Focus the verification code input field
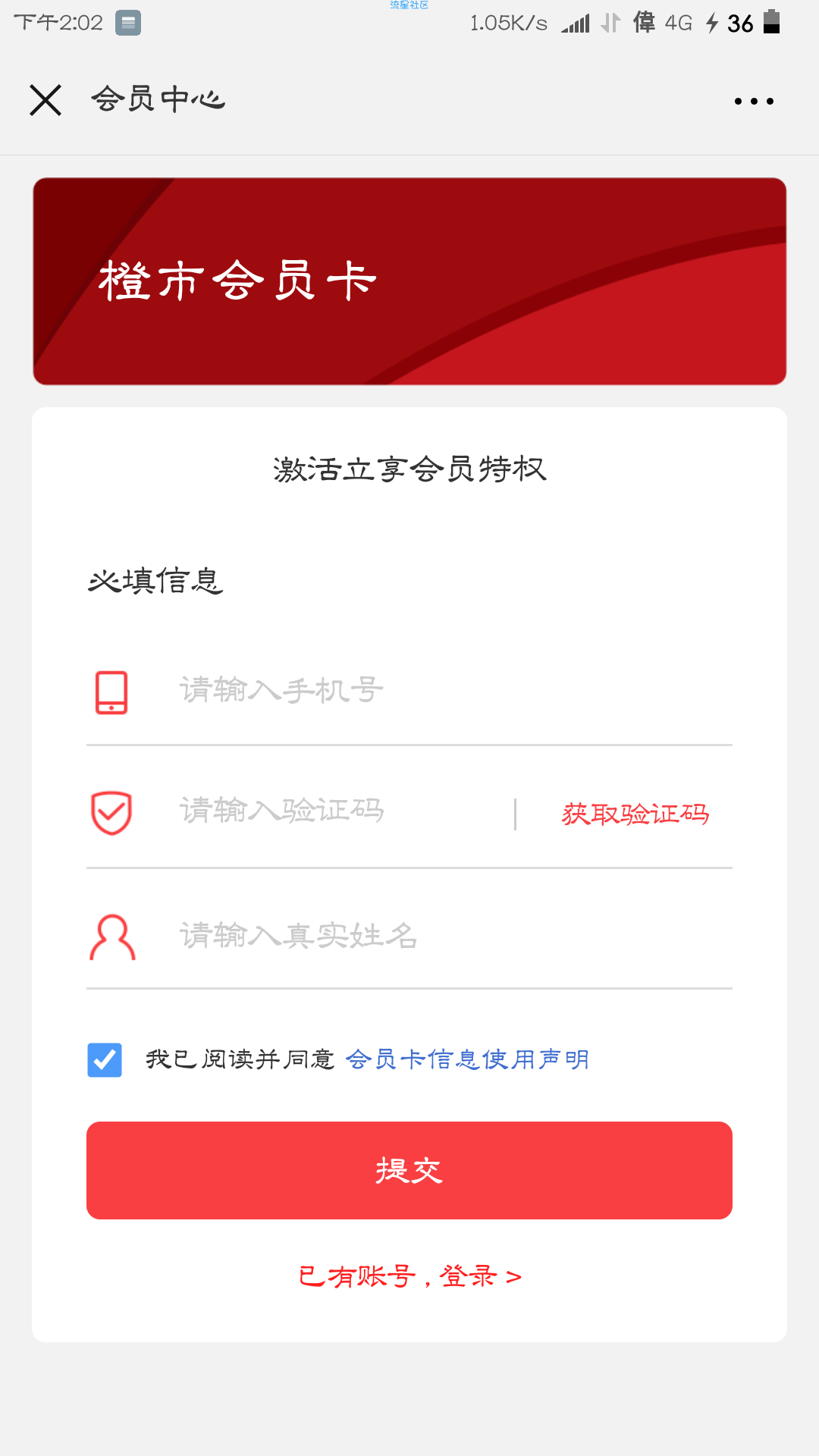The image size is (819, 1456). [341, 811]
